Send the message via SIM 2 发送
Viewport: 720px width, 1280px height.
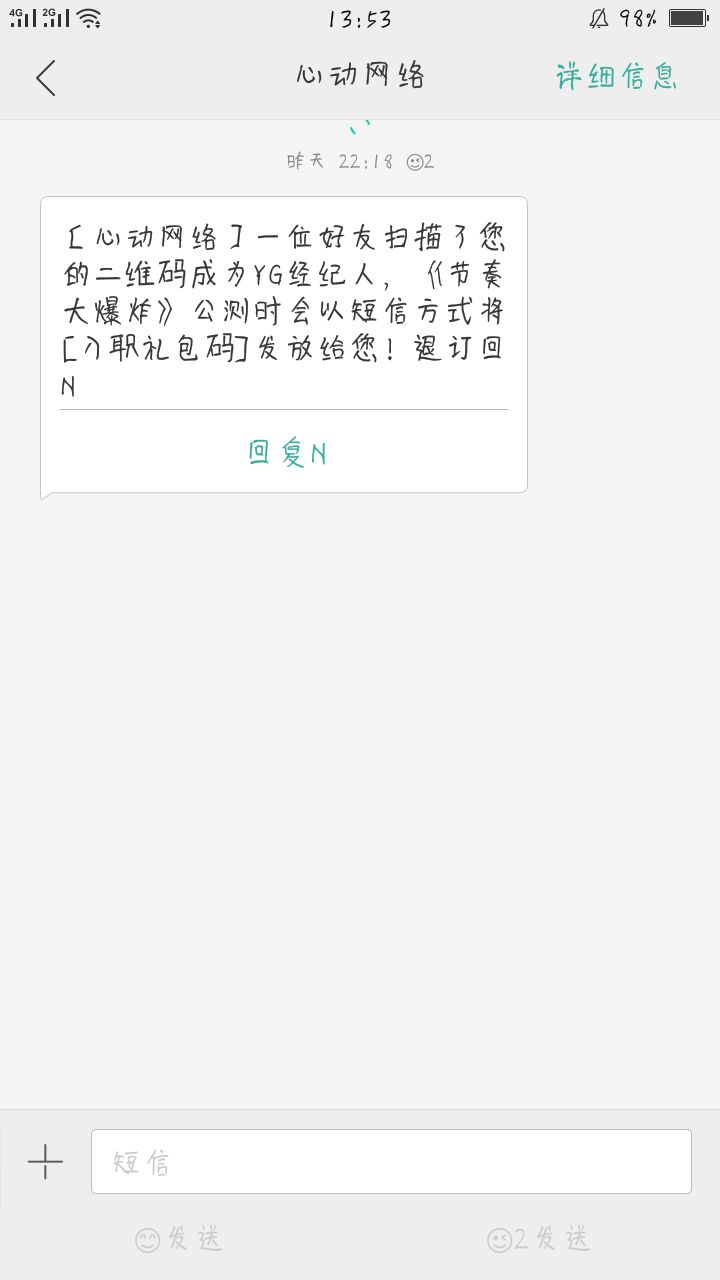tap(539, 1239)
